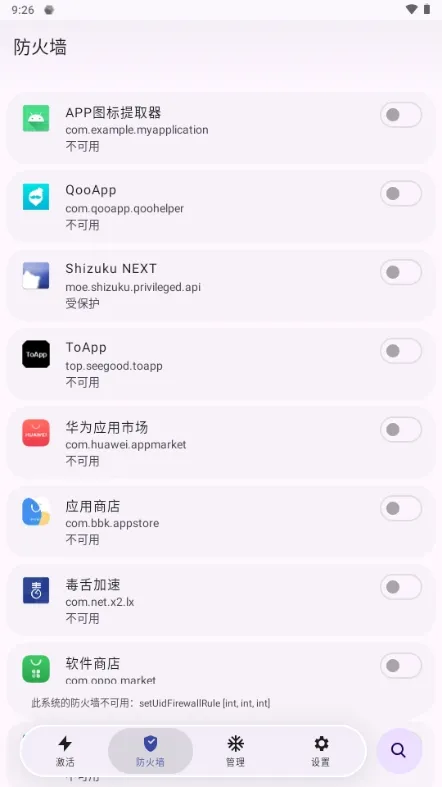Toggle Shizuku NEXT firewall switch
Image resolution: width=442 pixels, height=787 pixels.
coord(401,272)
